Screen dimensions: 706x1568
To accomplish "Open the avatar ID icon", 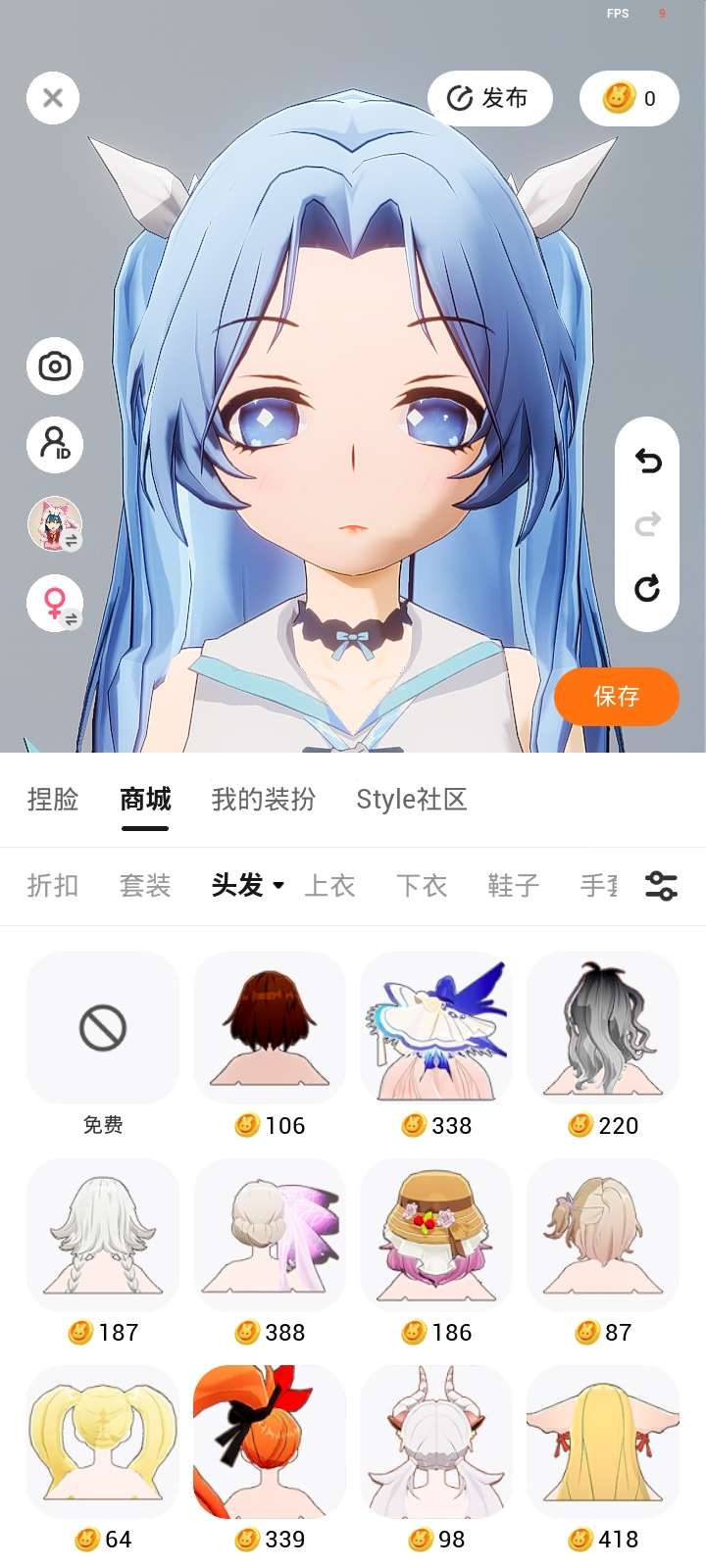I will (55, 444).
